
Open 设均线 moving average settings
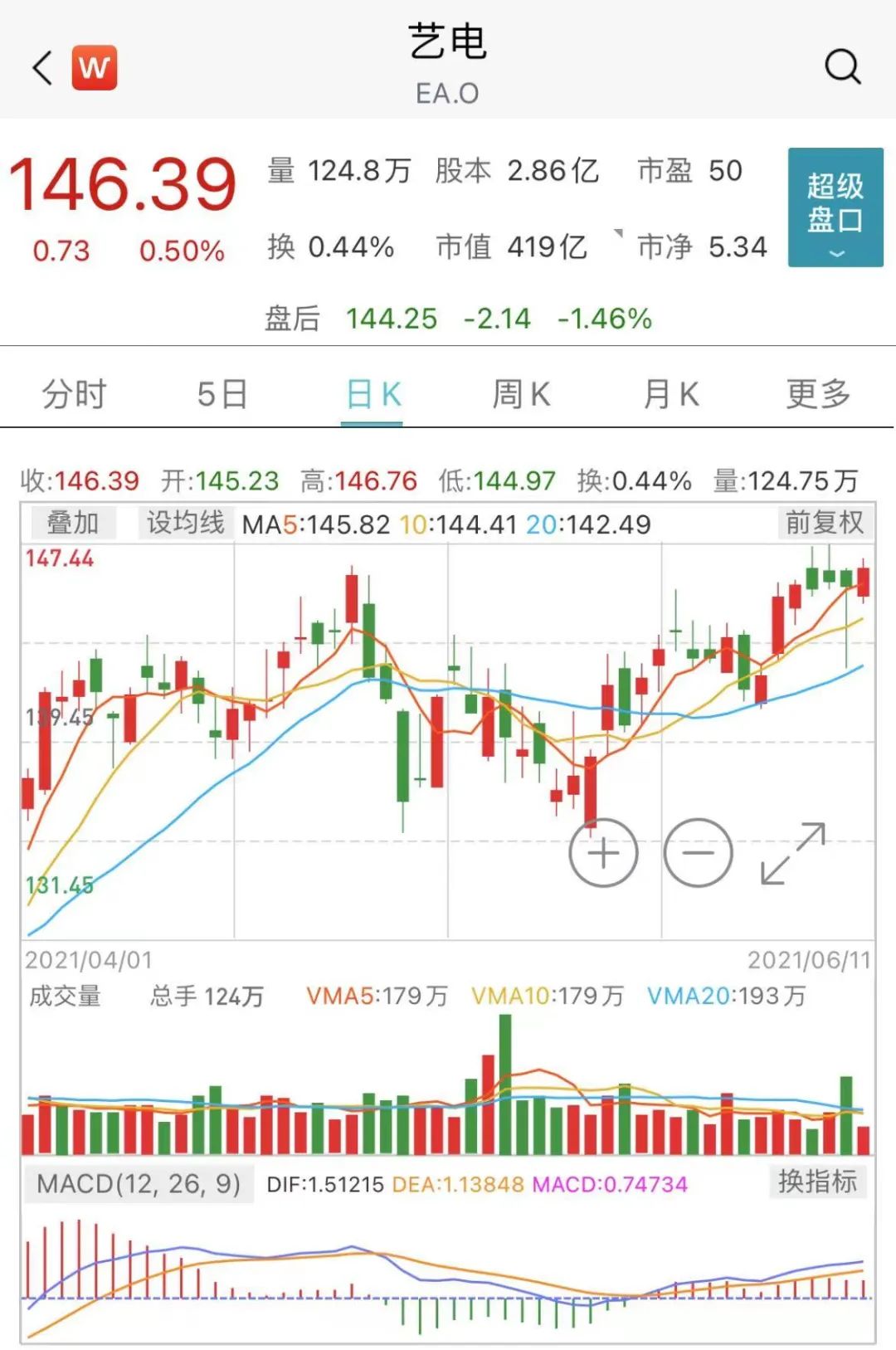tap(185, 523)
